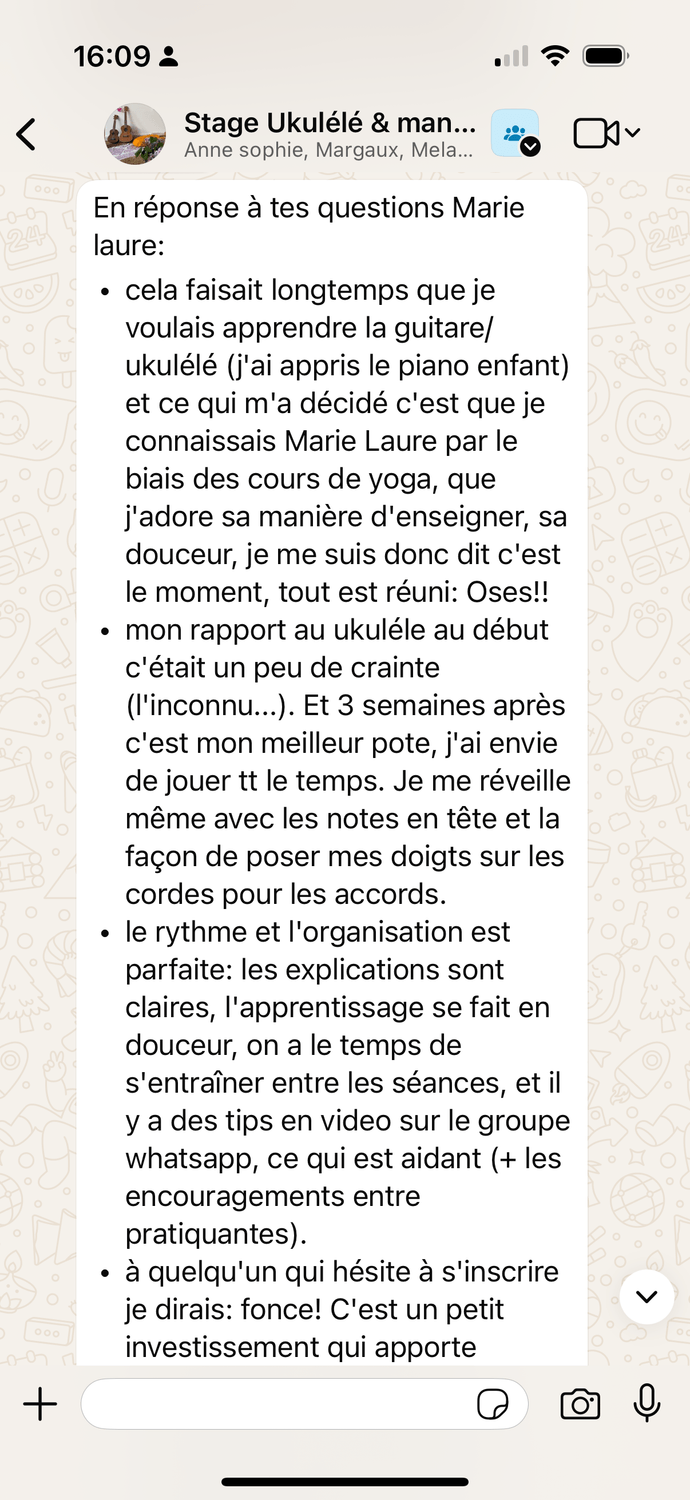Open the sticker picker
690x1500 pixels.
click(x=492, y=1405)
